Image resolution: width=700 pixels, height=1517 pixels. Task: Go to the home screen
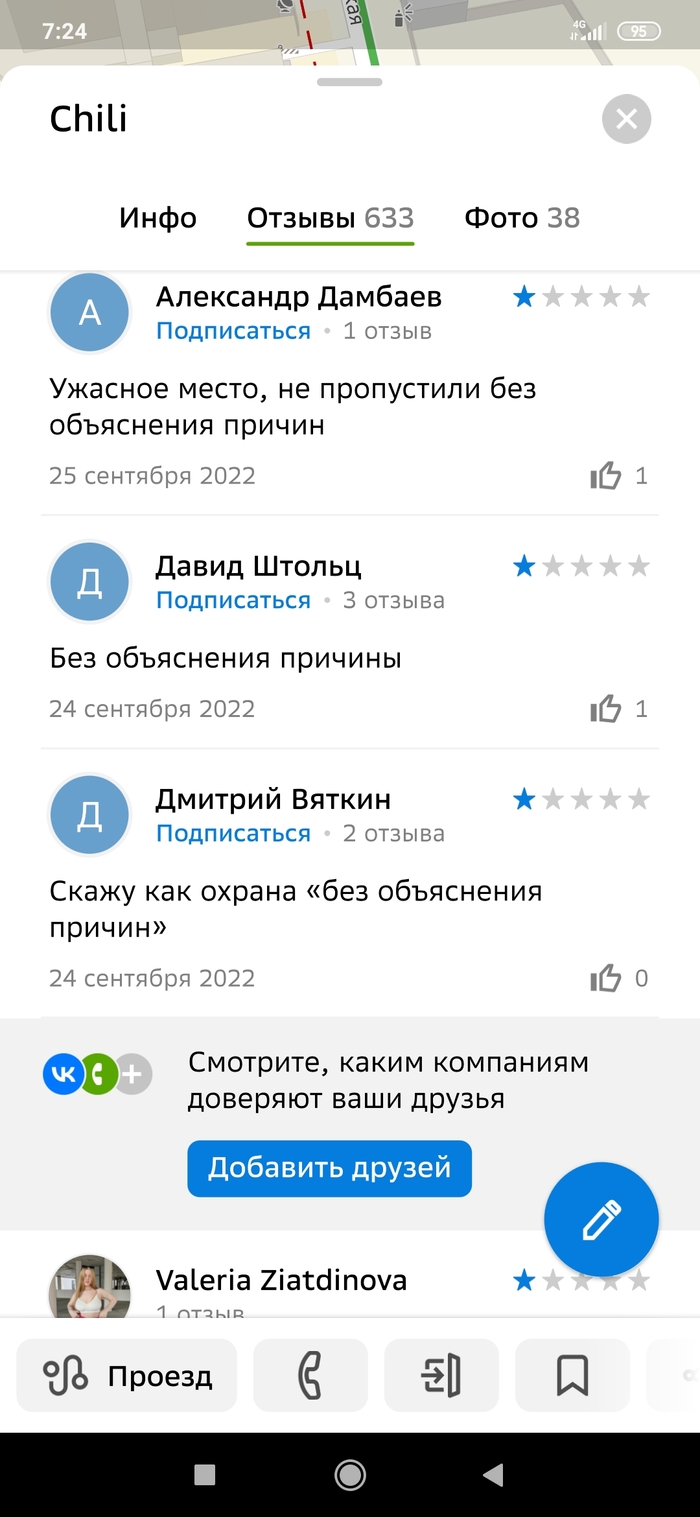tap(350, 1475)
